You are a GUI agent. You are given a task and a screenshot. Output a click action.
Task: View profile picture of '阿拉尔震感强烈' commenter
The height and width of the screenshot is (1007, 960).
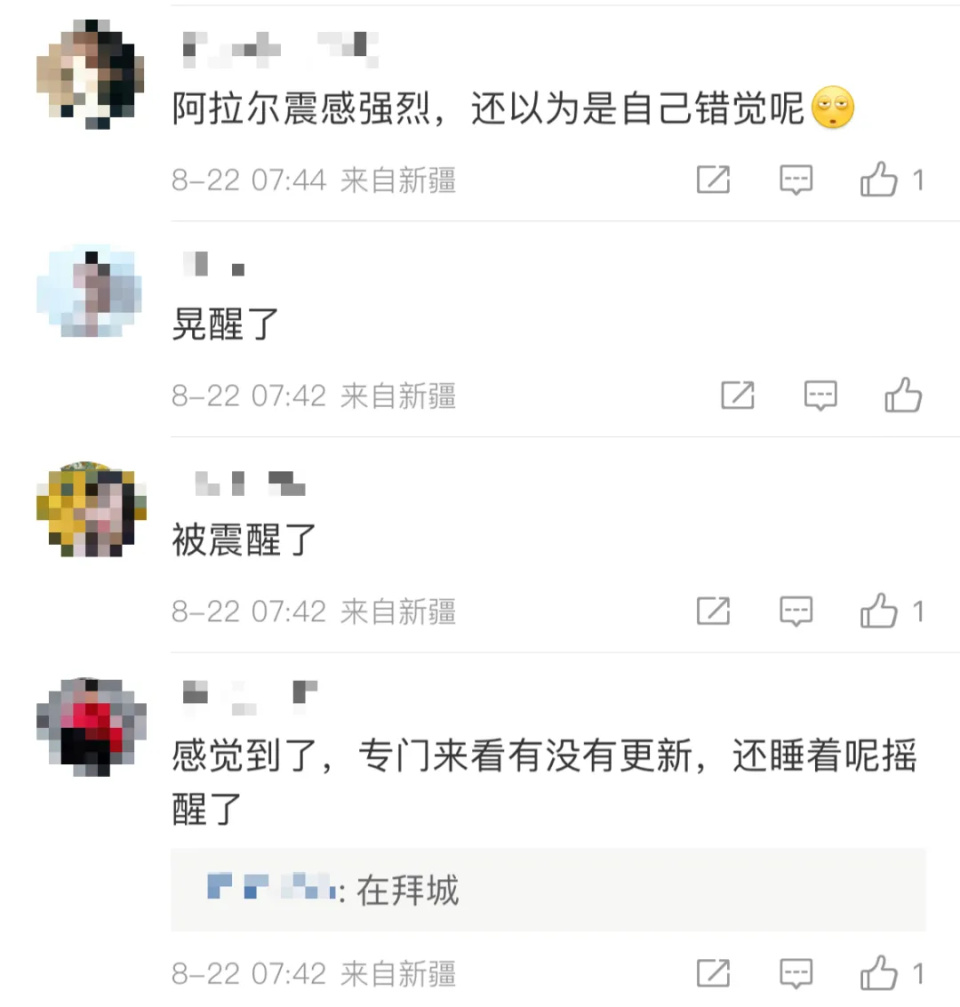[90, 74]
